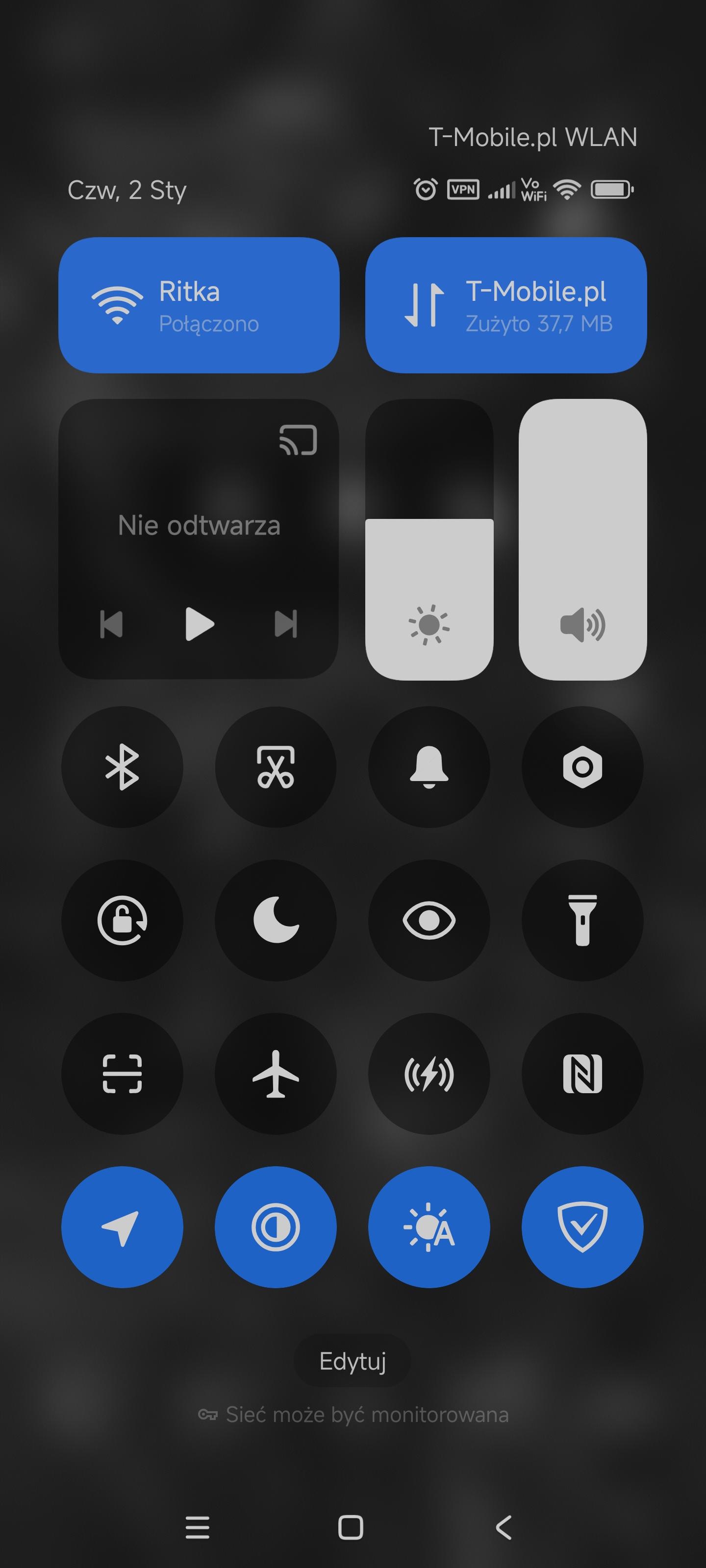Viewport: 706px width, 1568px height.
Task: Toggle the NFC tile
Action: (582, 1073)
